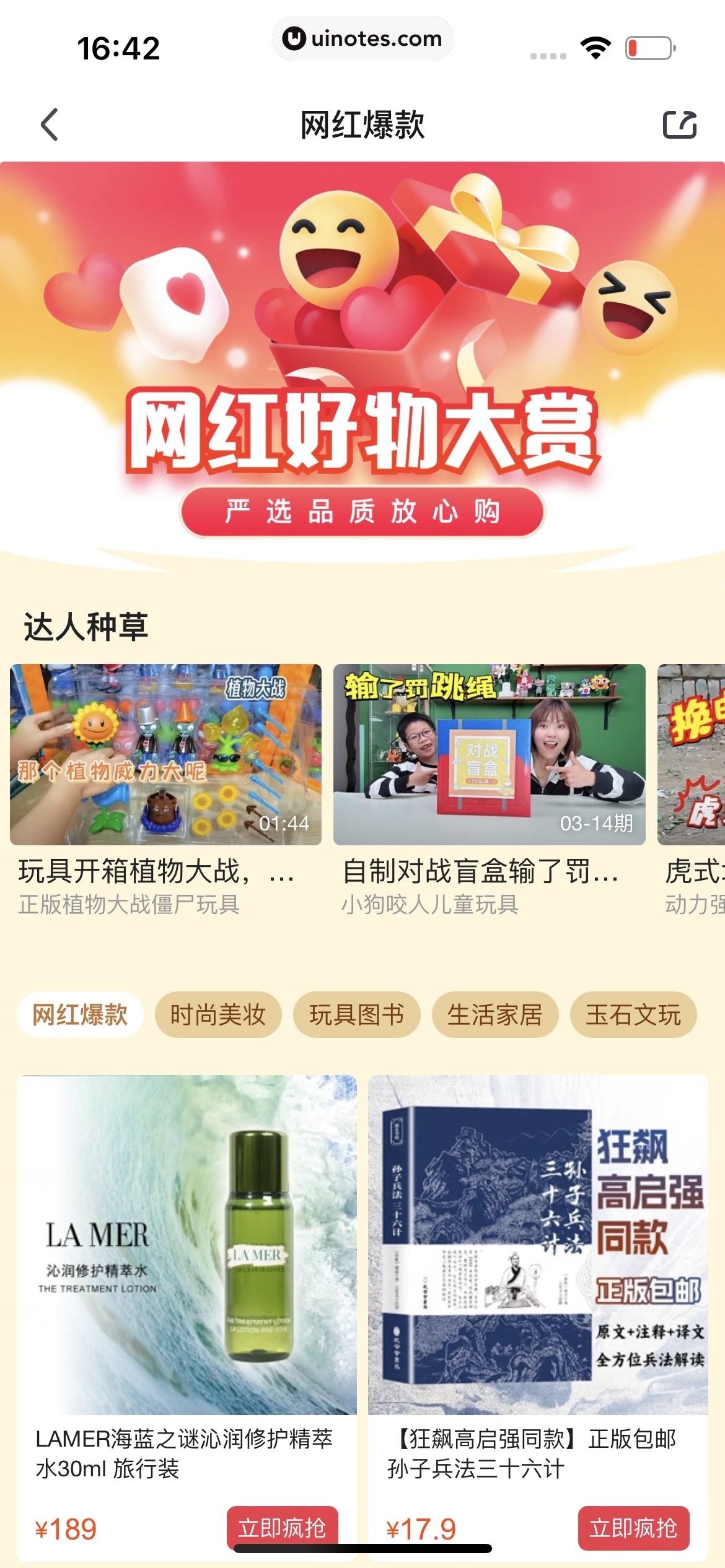Switch to the 生活家居 category
725x1568 pixels.
pos(494,1015)
